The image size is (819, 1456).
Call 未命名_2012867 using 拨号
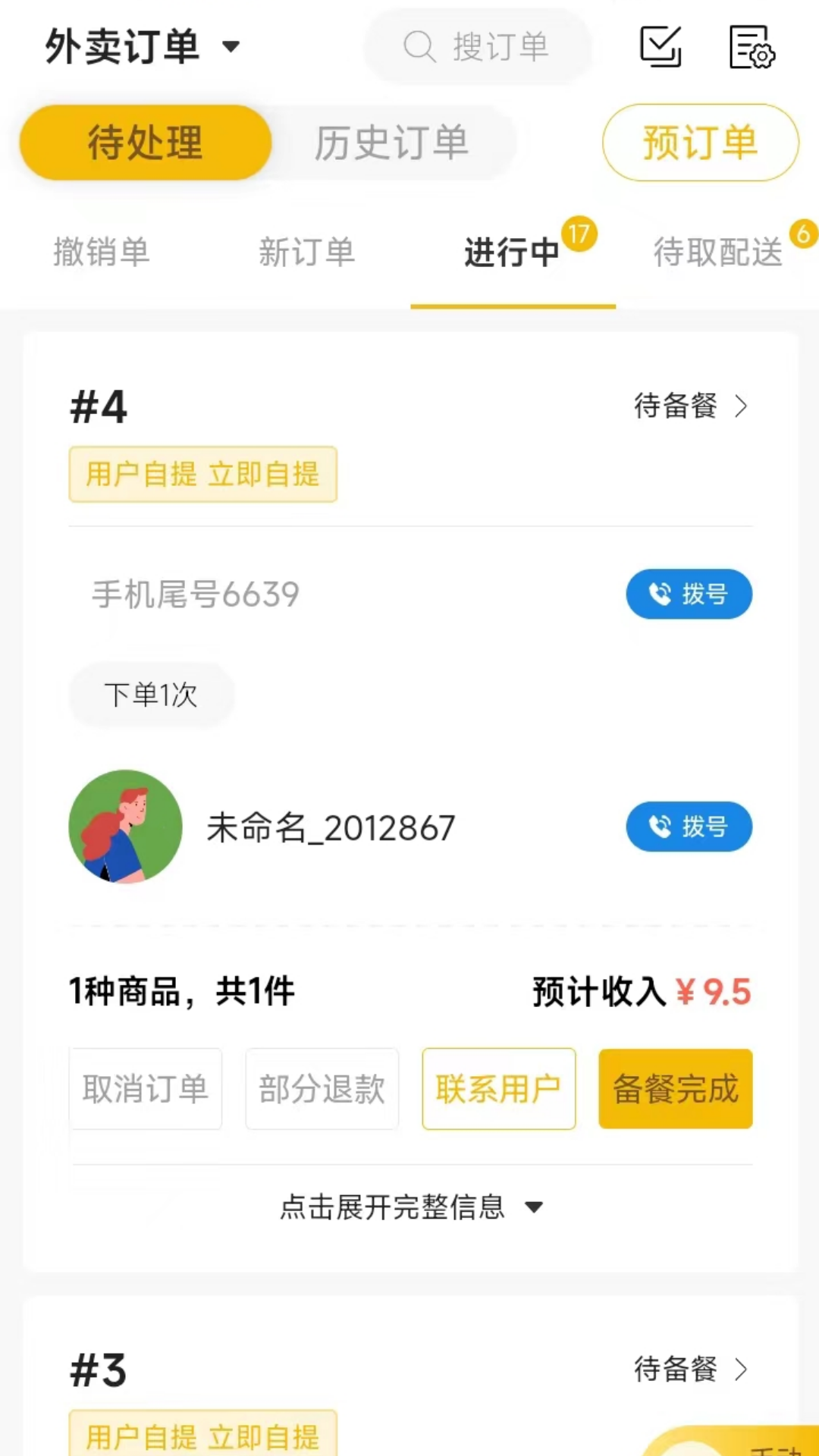[x=689, y=827]
